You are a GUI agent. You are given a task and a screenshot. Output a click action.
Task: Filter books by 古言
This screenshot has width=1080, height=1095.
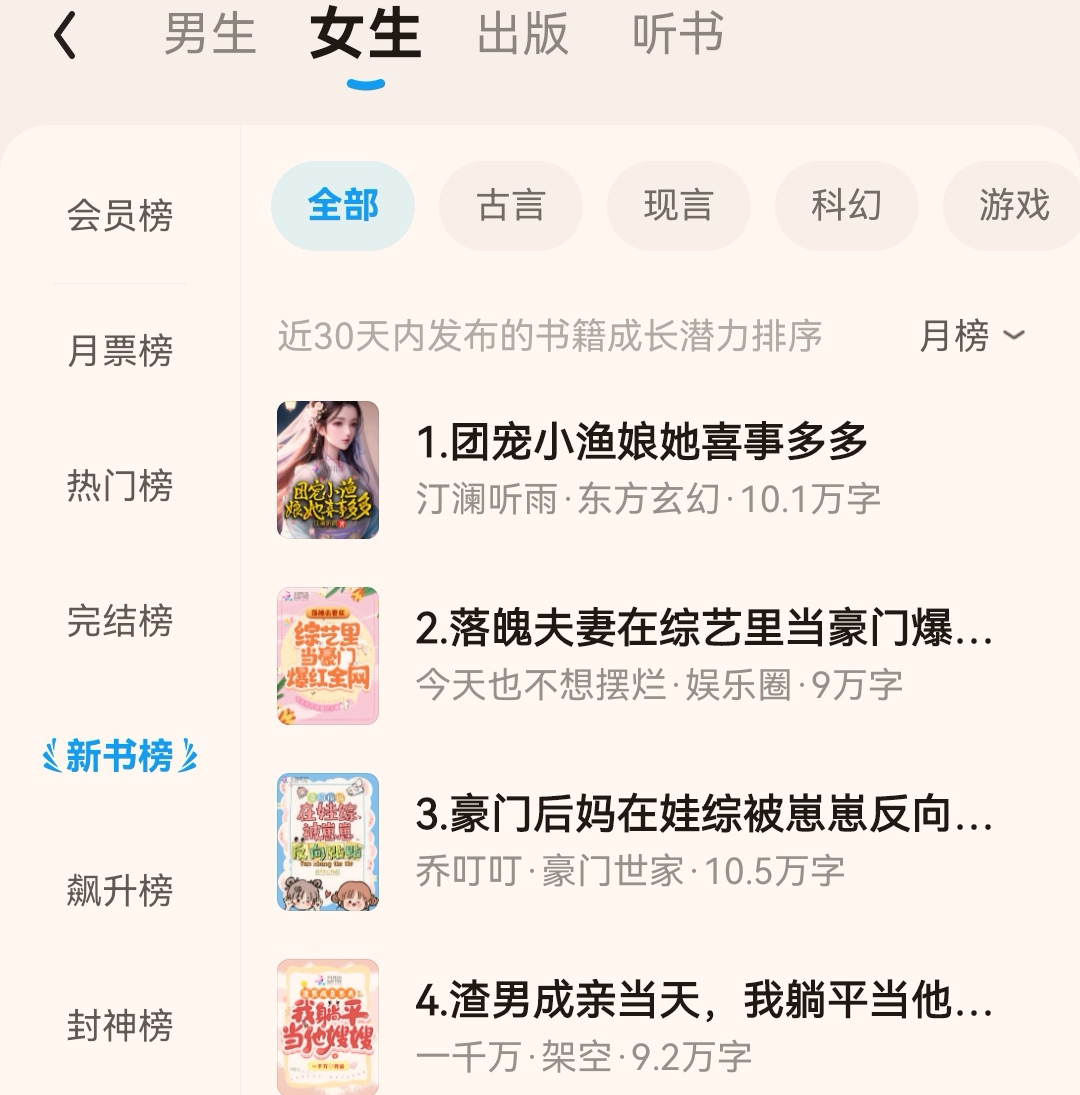click(511, 206)
